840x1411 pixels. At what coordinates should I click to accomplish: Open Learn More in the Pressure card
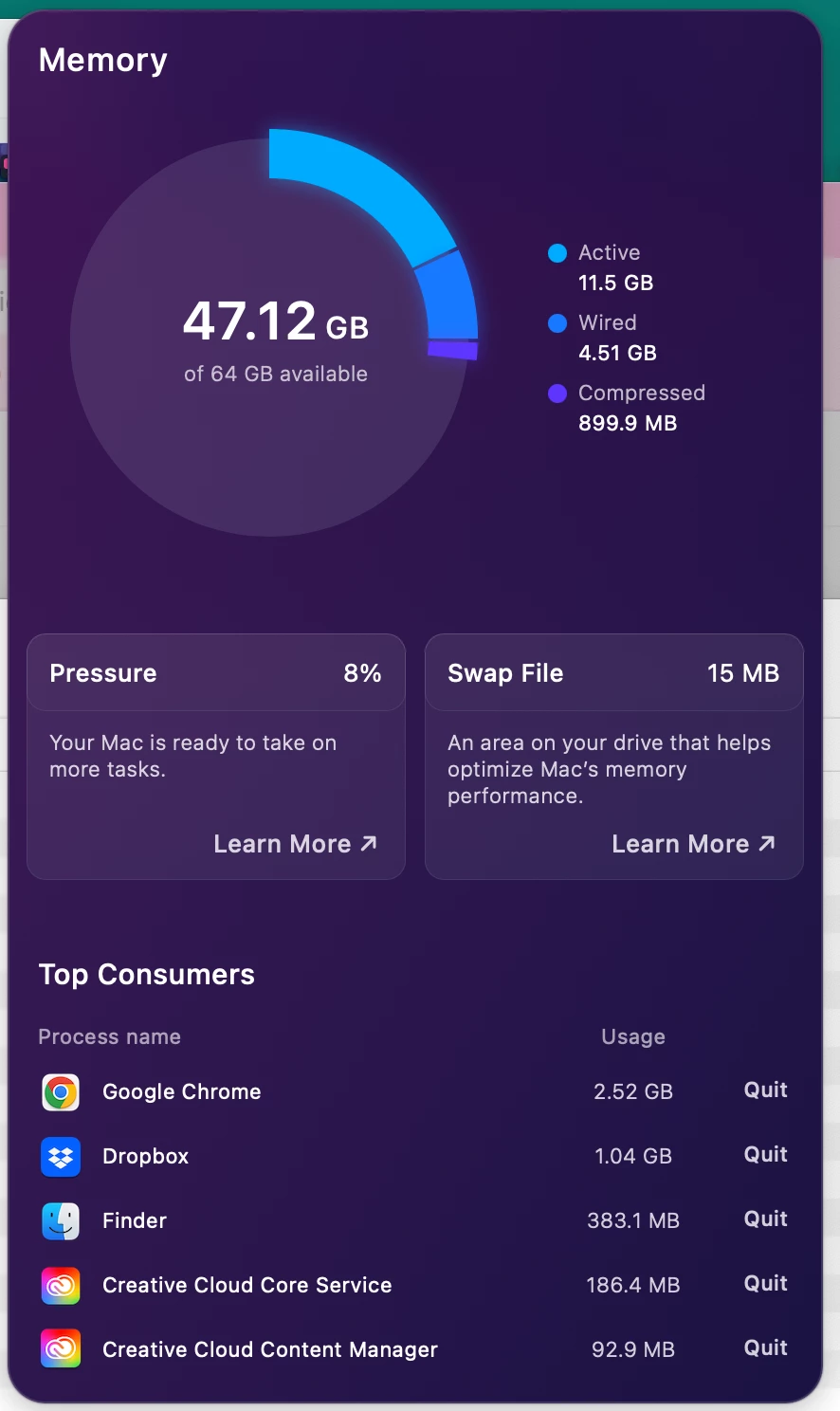[295, 844]
